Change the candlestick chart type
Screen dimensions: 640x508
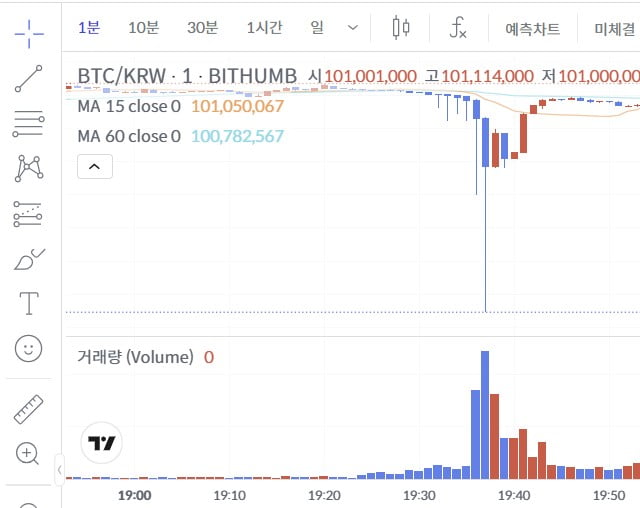pos(401,28)
